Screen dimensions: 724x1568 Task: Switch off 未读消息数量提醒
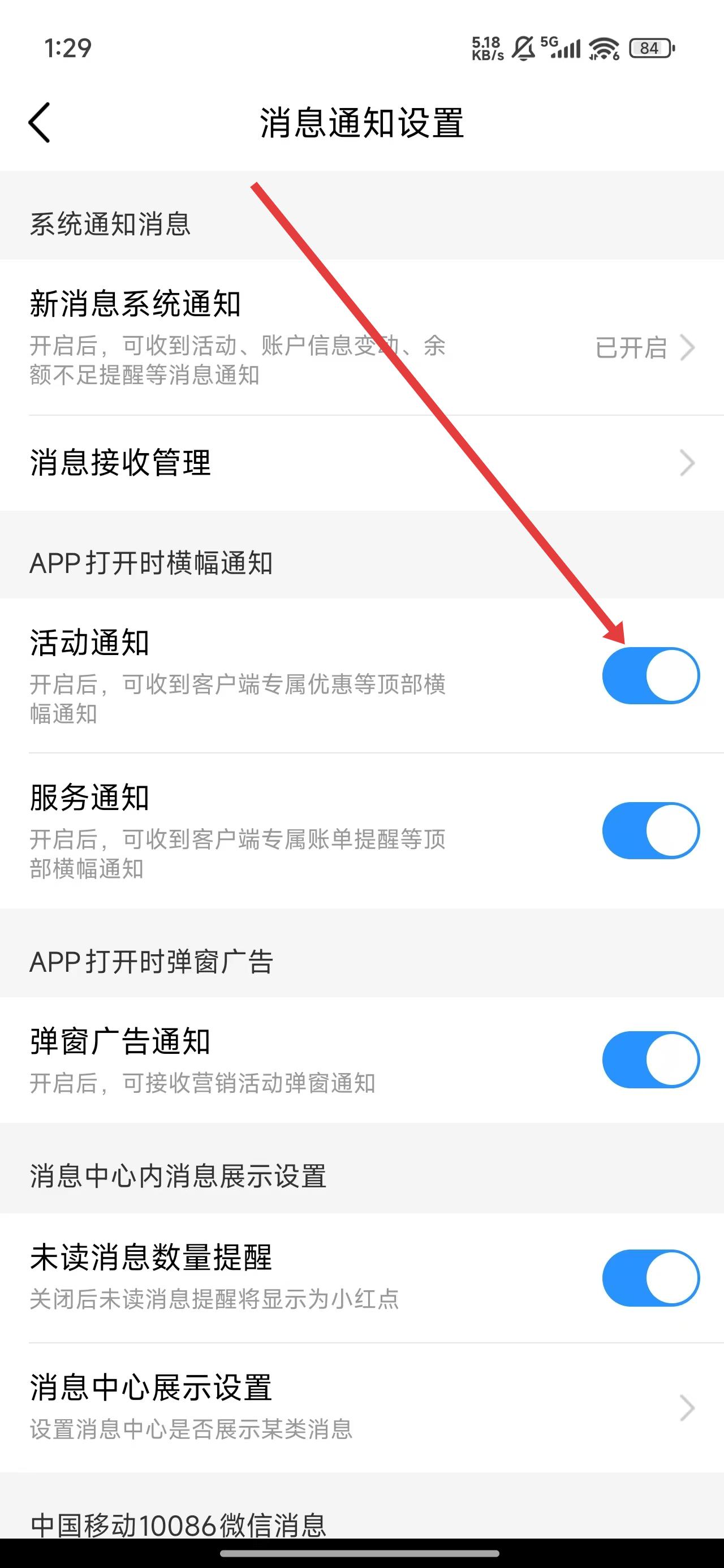(x=650, y=1278)
